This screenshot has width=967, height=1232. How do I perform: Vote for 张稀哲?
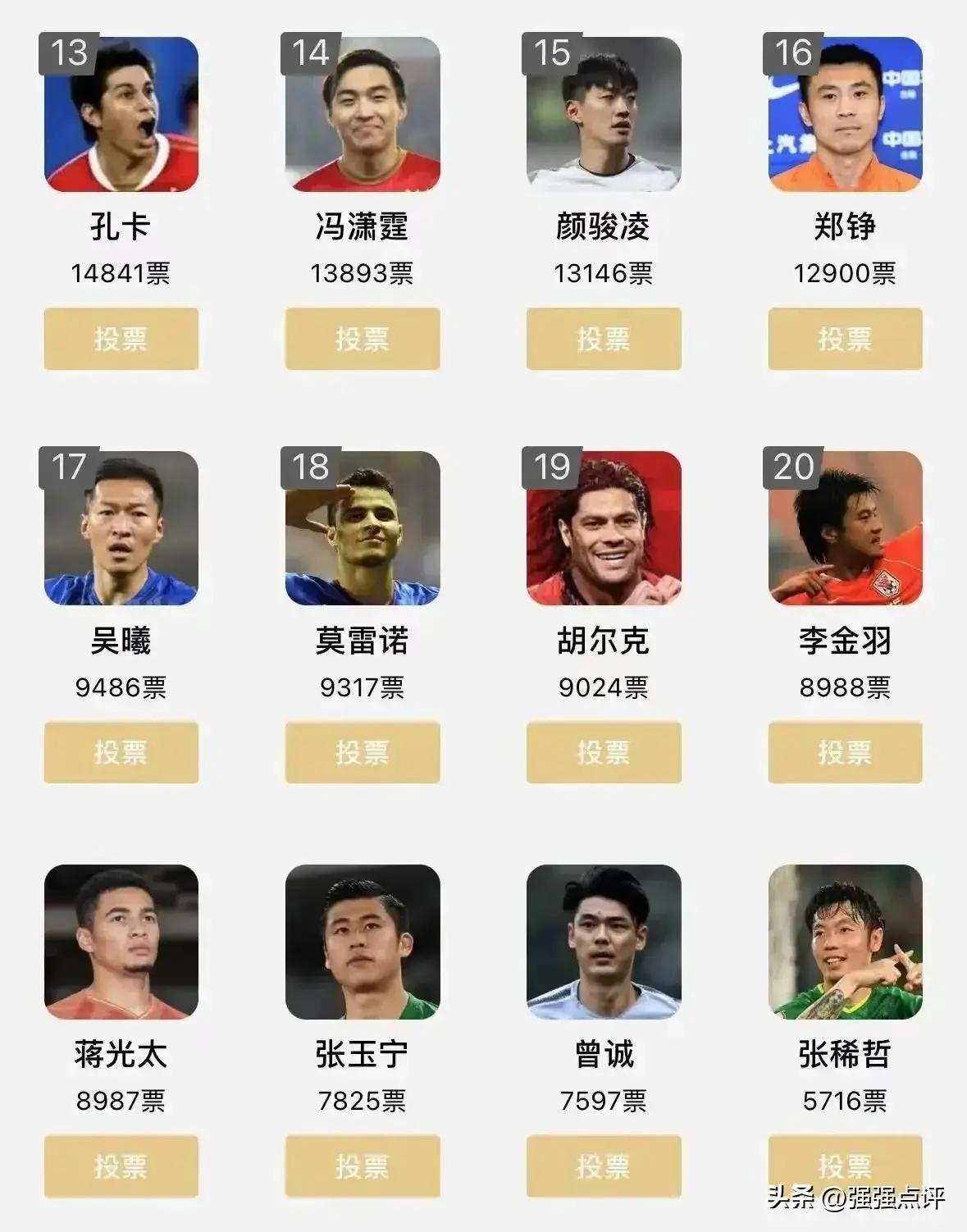tap(845, 1164)
